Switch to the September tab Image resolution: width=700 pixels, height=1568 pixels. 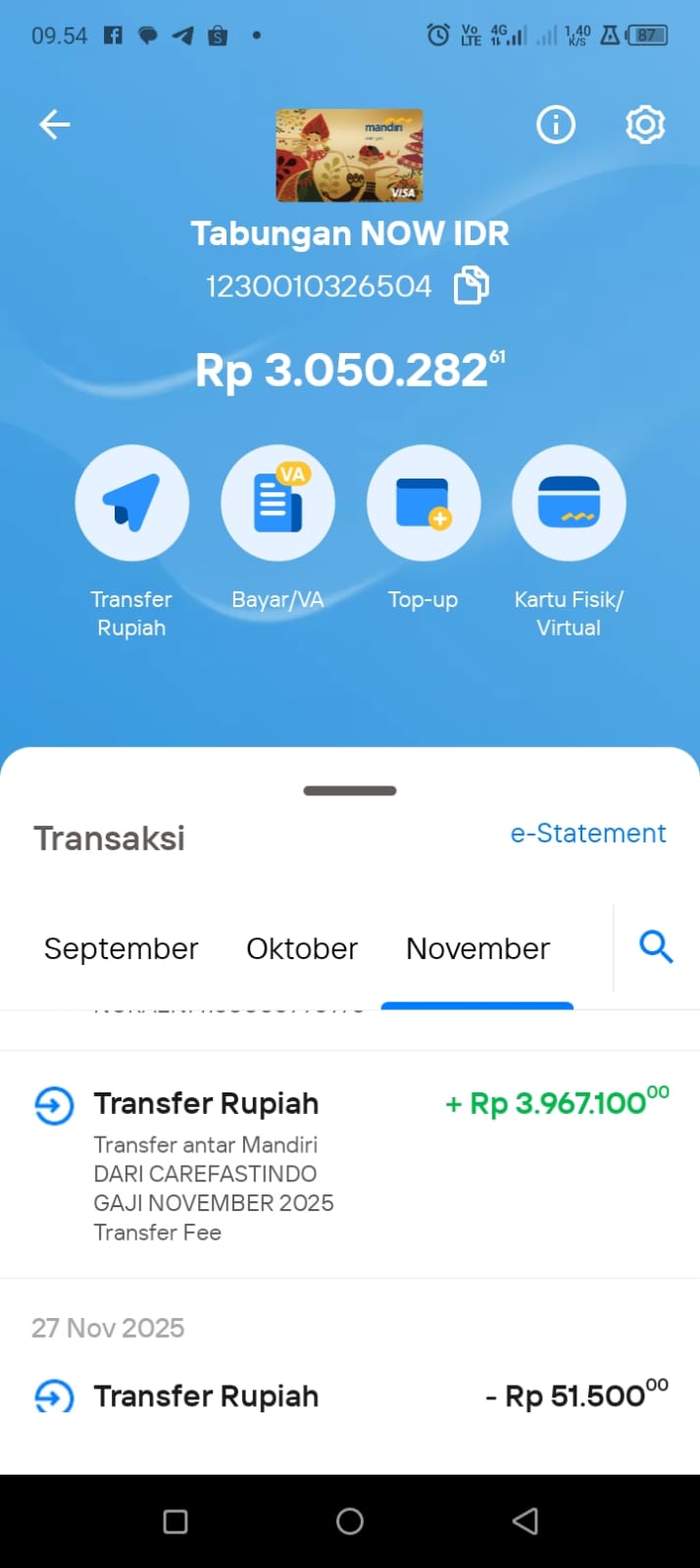pyautogui.click(x=122, y=948)
